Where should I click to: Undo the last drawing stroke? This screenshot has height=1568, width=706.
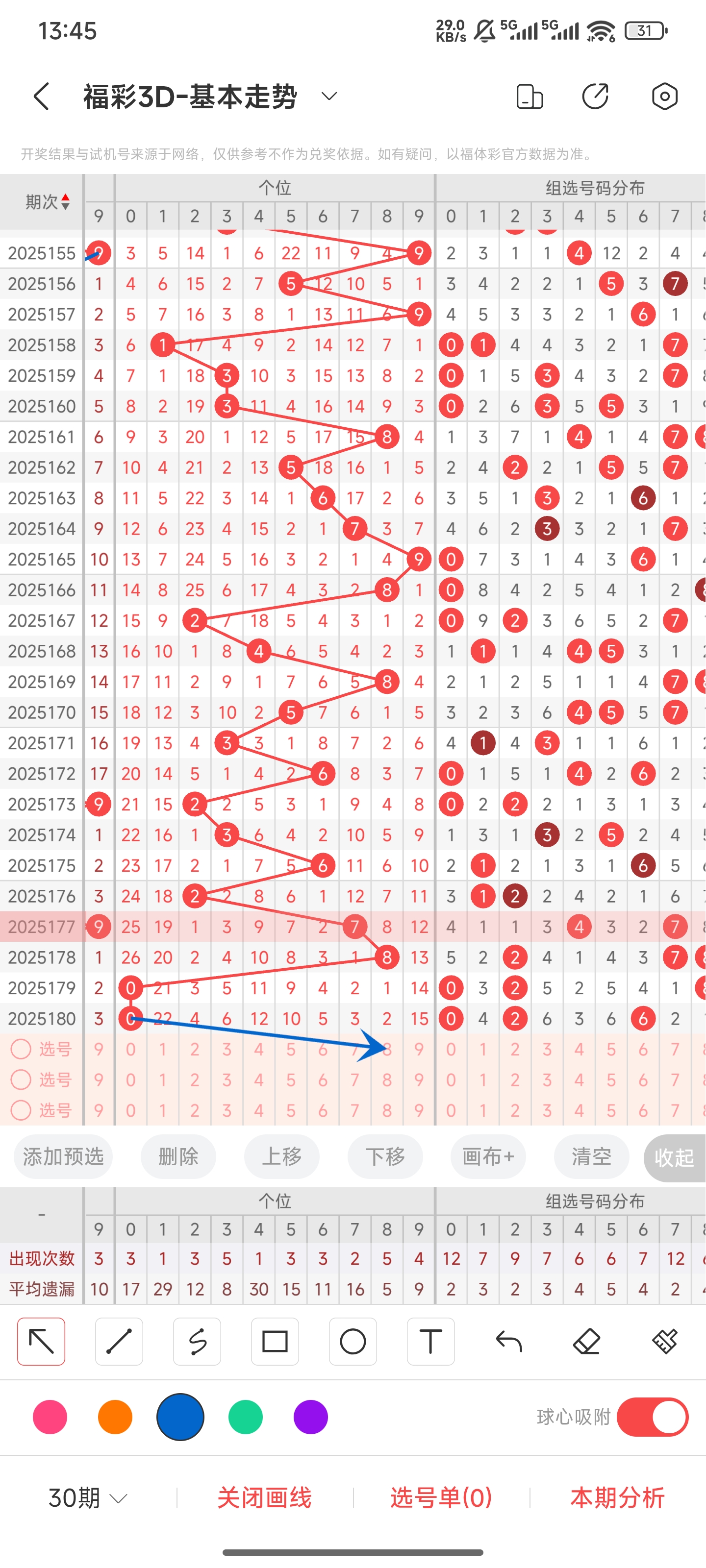point(508,1341)
